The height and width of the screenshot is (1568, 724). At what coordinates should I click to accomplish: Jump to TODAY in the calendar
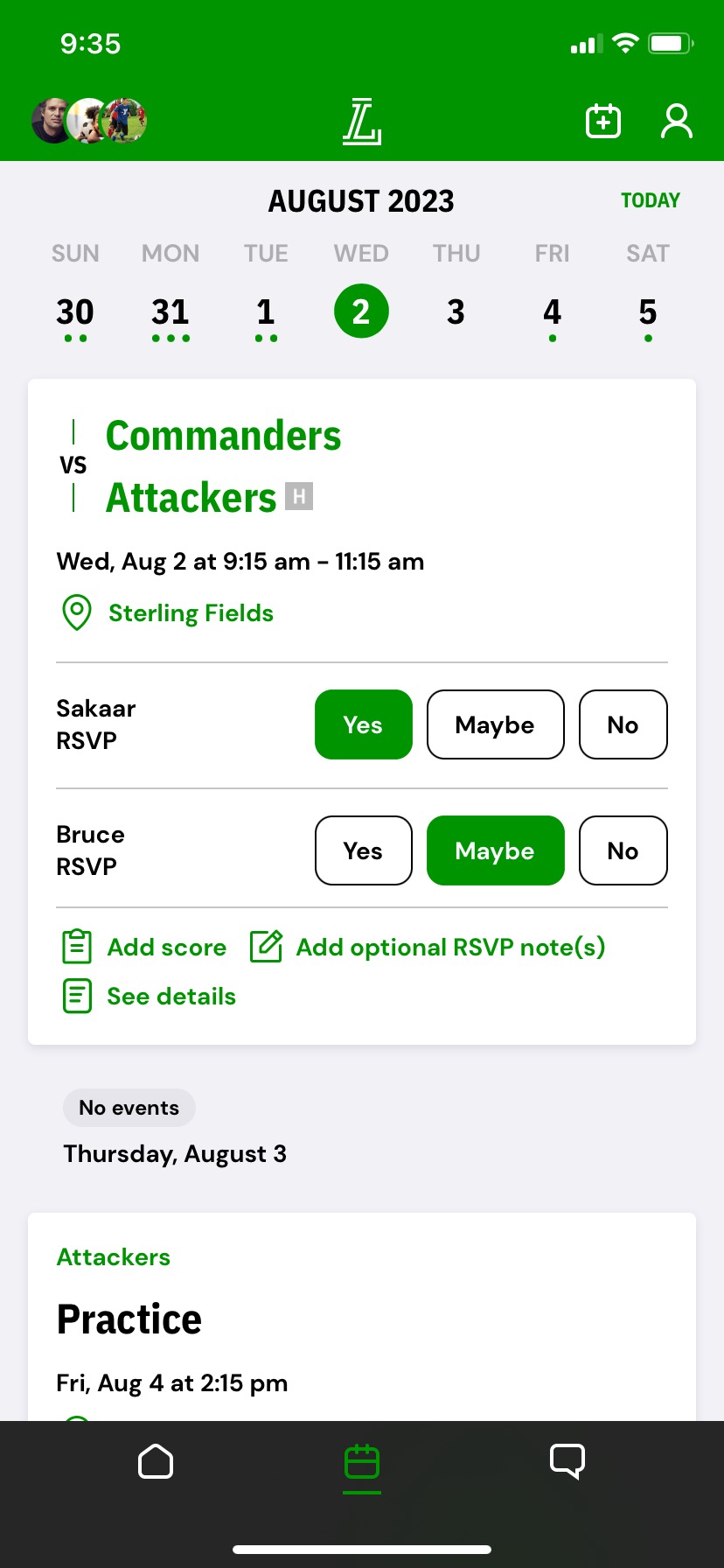[650, 200]
